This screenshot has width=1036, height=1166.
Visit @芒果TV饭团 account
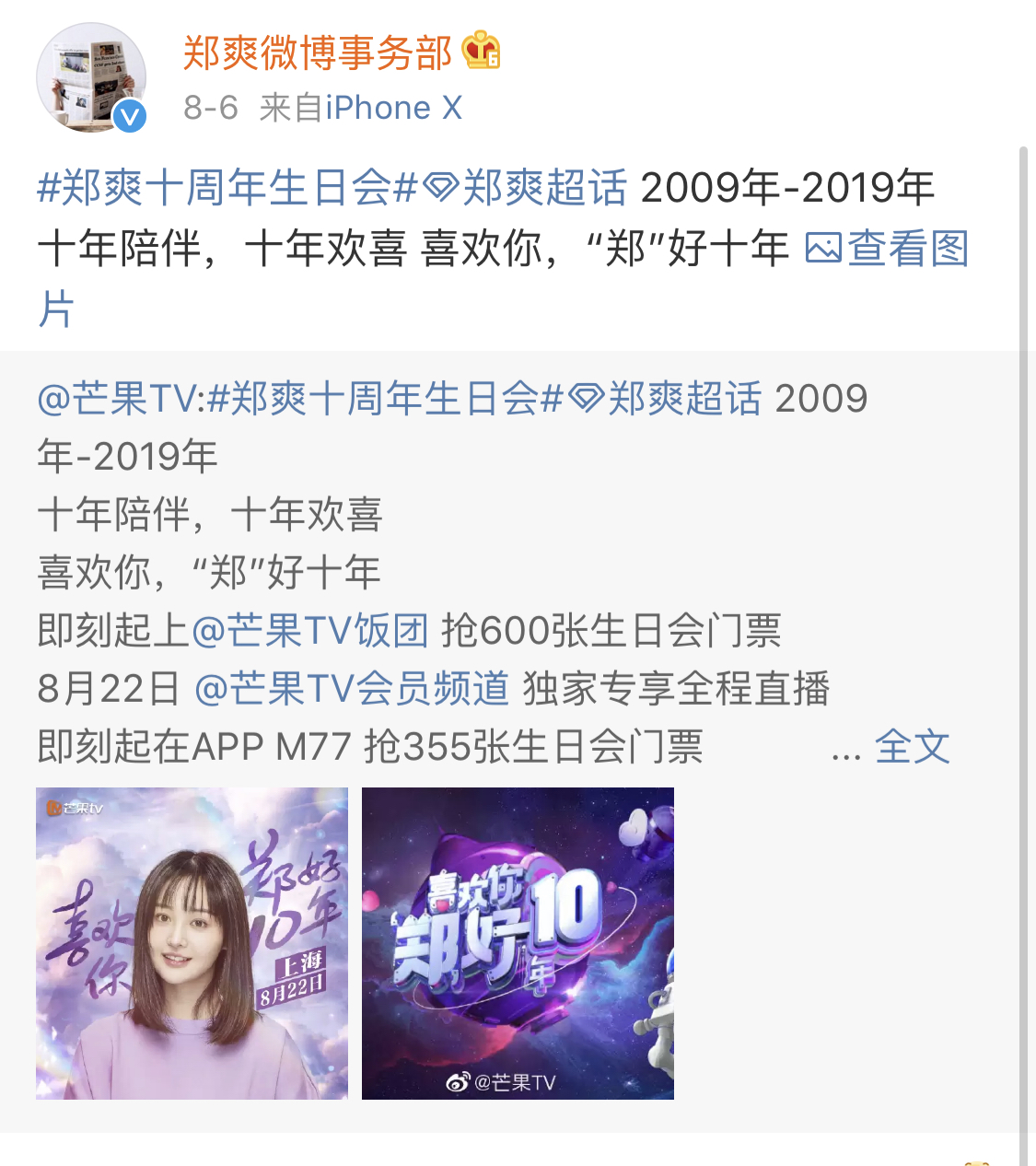tap(309, 631)
